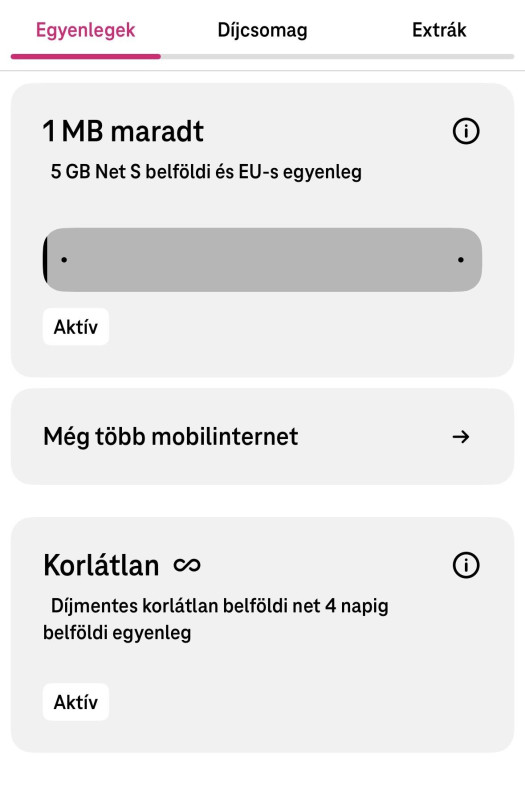Open info icon for 1 MB maradt

pos(466,131)
